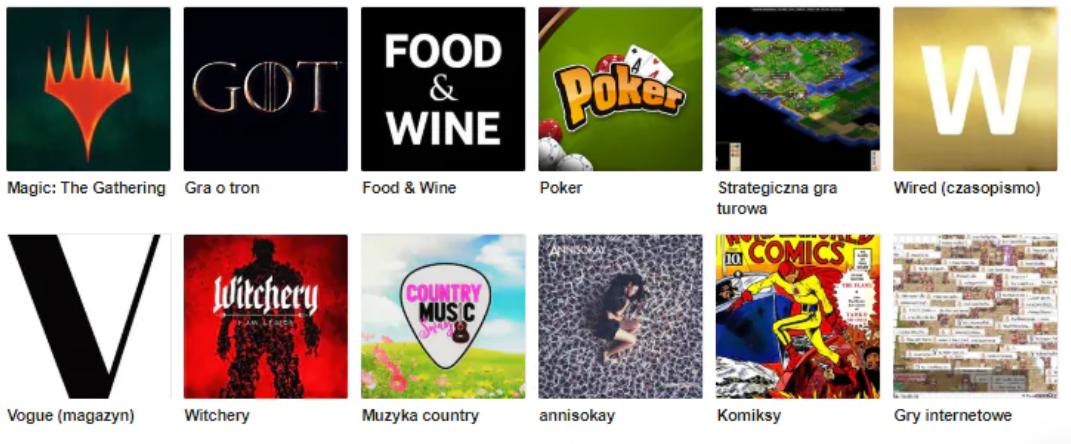Choose the Witchery tile
The height and width of the screenshot is (444, 1071).
(x=265, y=316)
